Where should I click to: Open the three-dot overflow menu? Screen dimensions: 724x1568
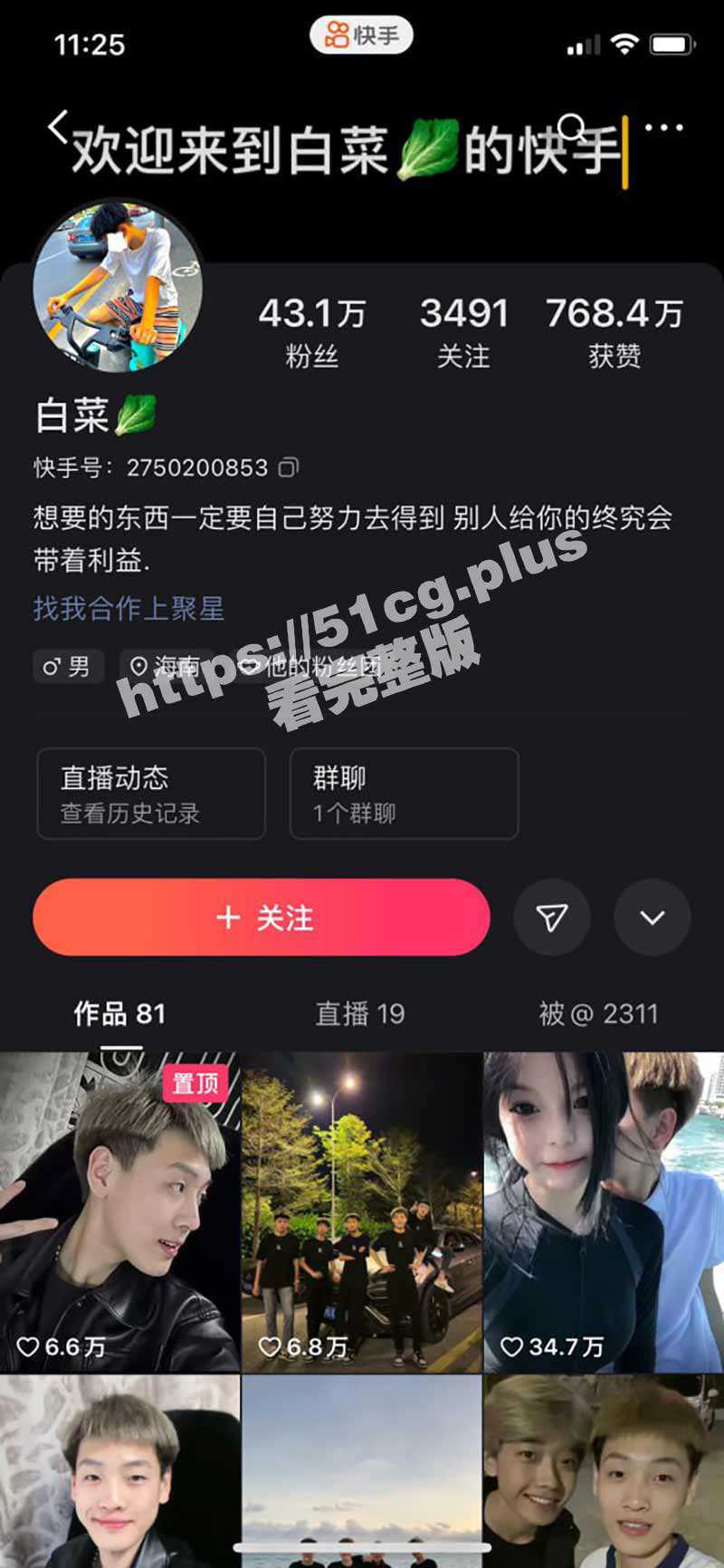click(x=664, y=128)
